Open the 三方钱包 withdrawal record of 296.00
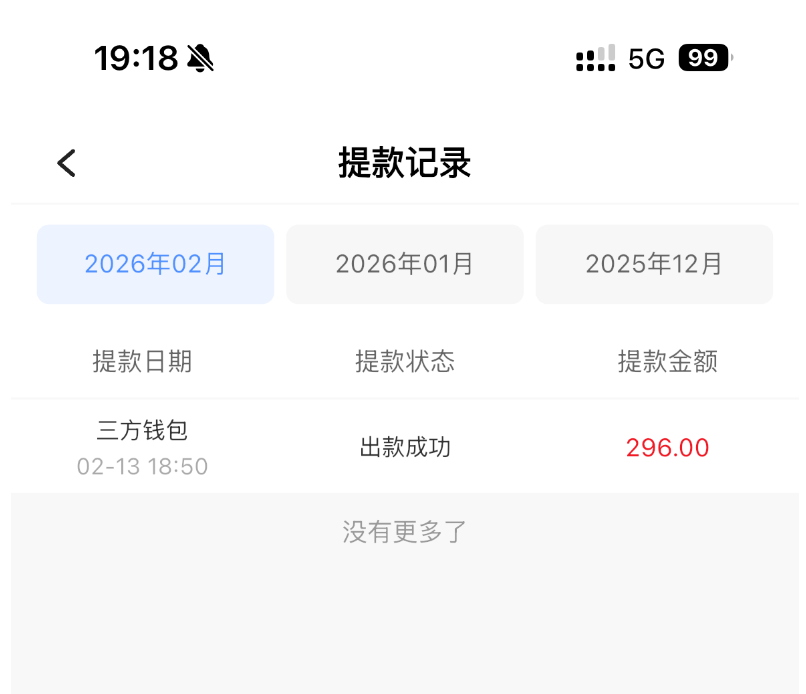Image resolution: width=806 pixels, height=694 pixels. pyautogui.click(x=404, y=446)
